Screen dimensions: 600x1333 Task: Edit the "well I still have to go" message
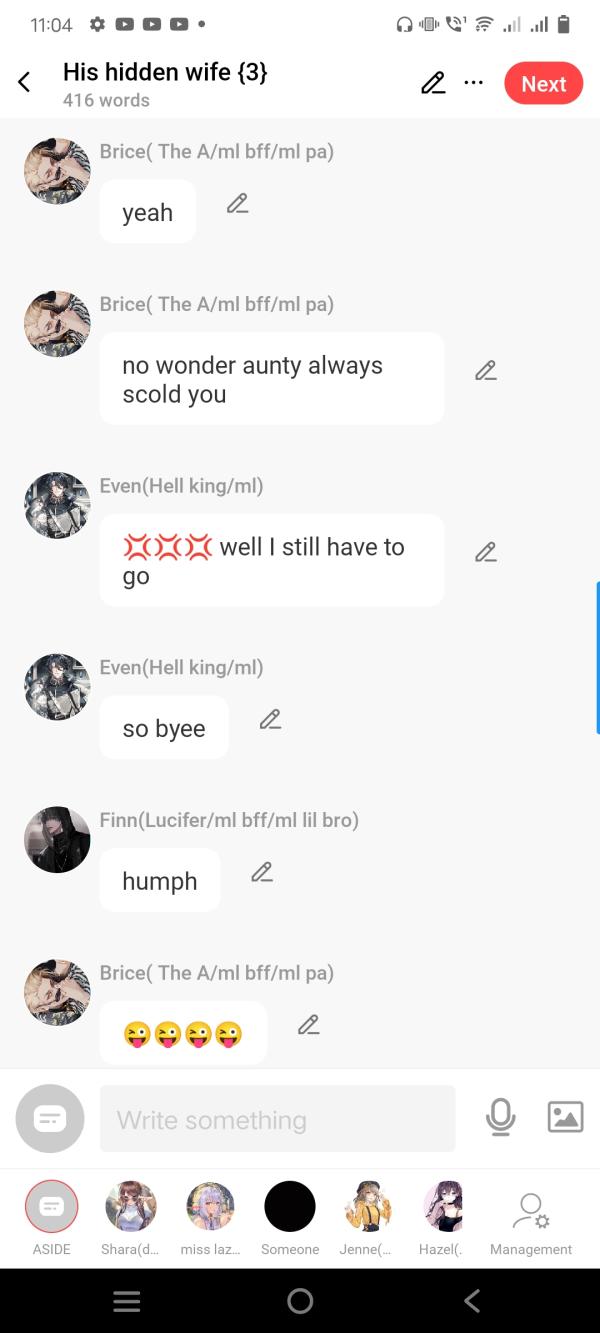486,552
